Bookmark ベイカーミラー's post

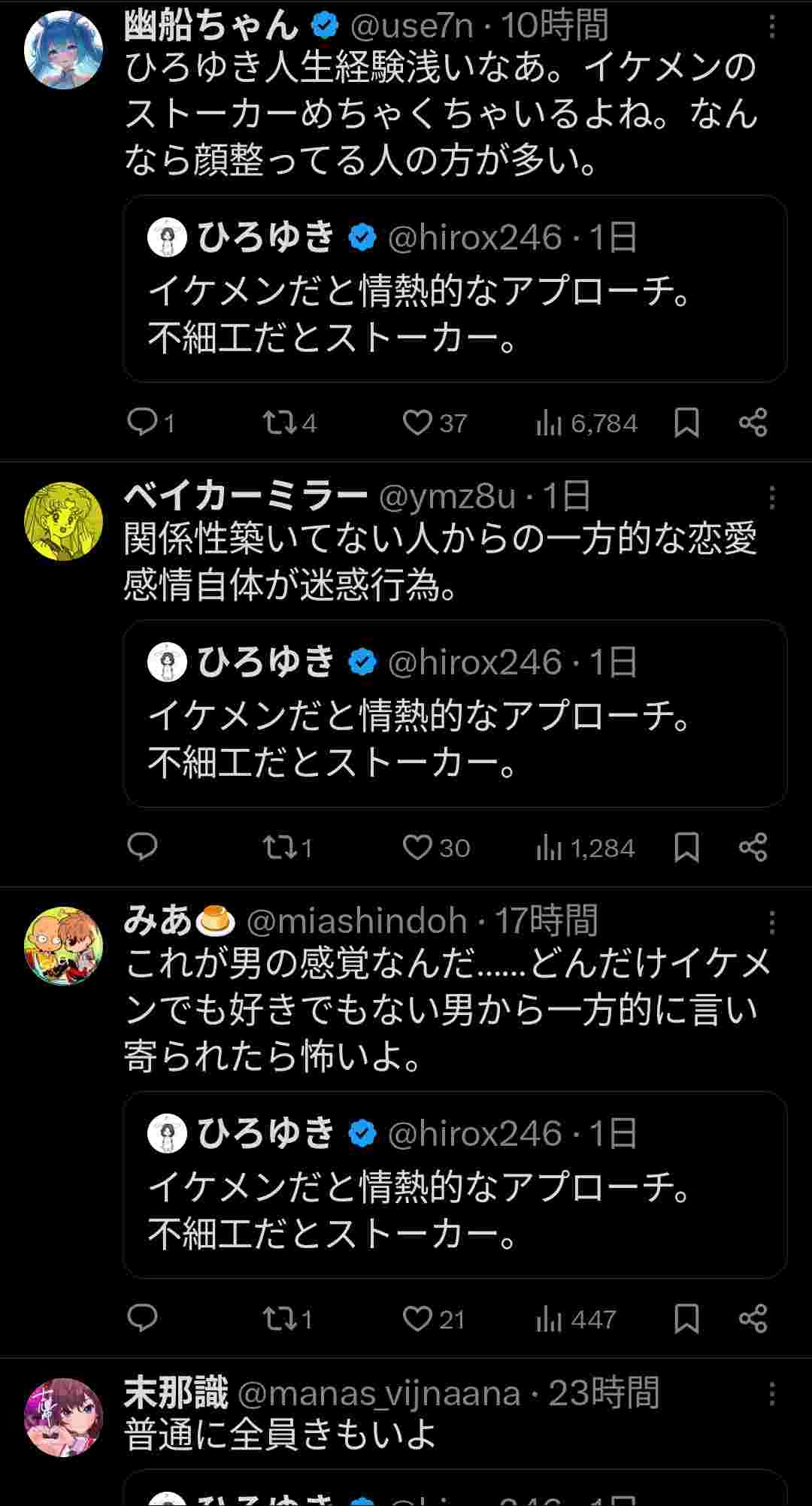pos(686,847)
